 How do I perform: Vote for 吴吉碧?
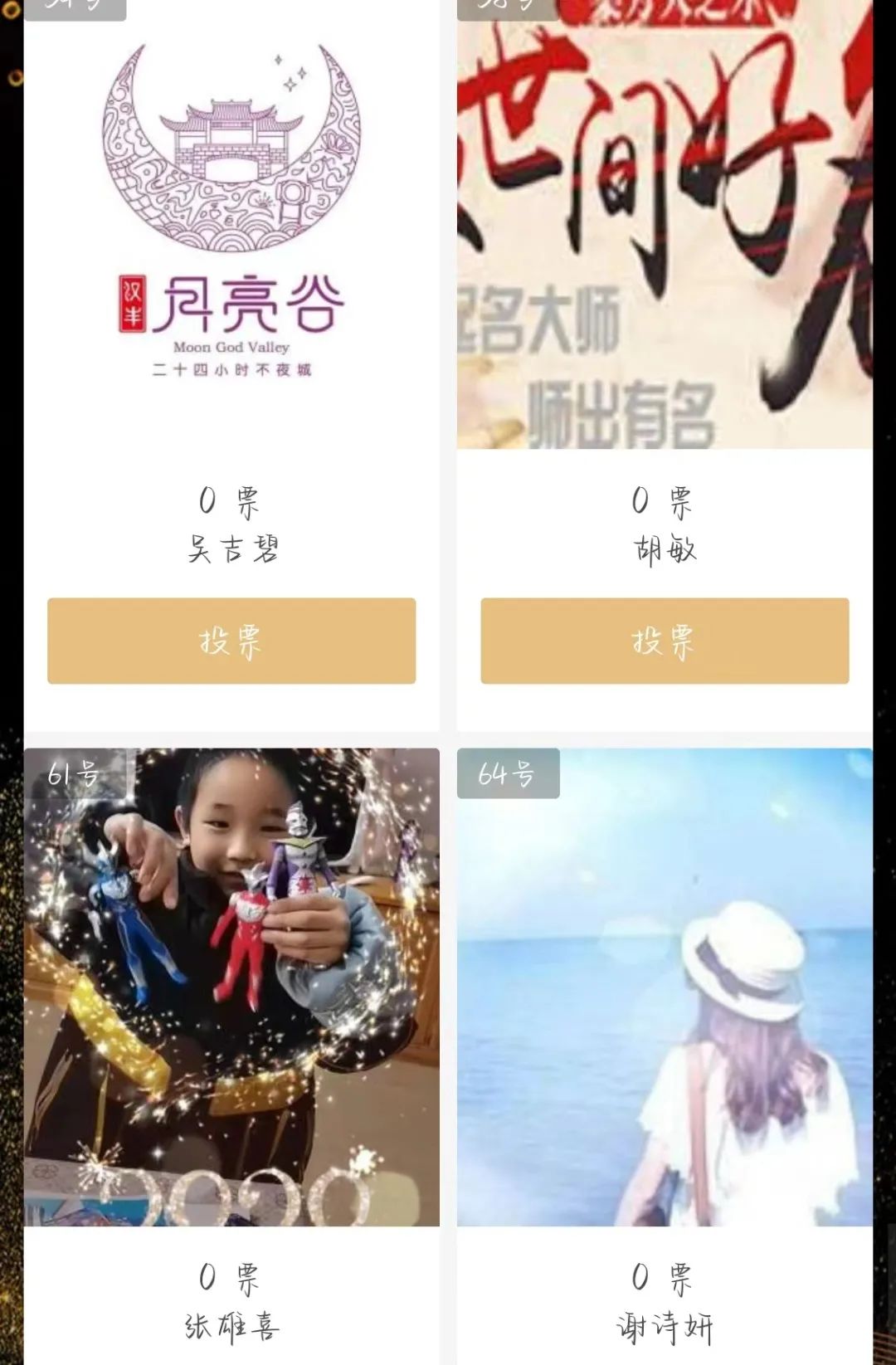point(231,641)
